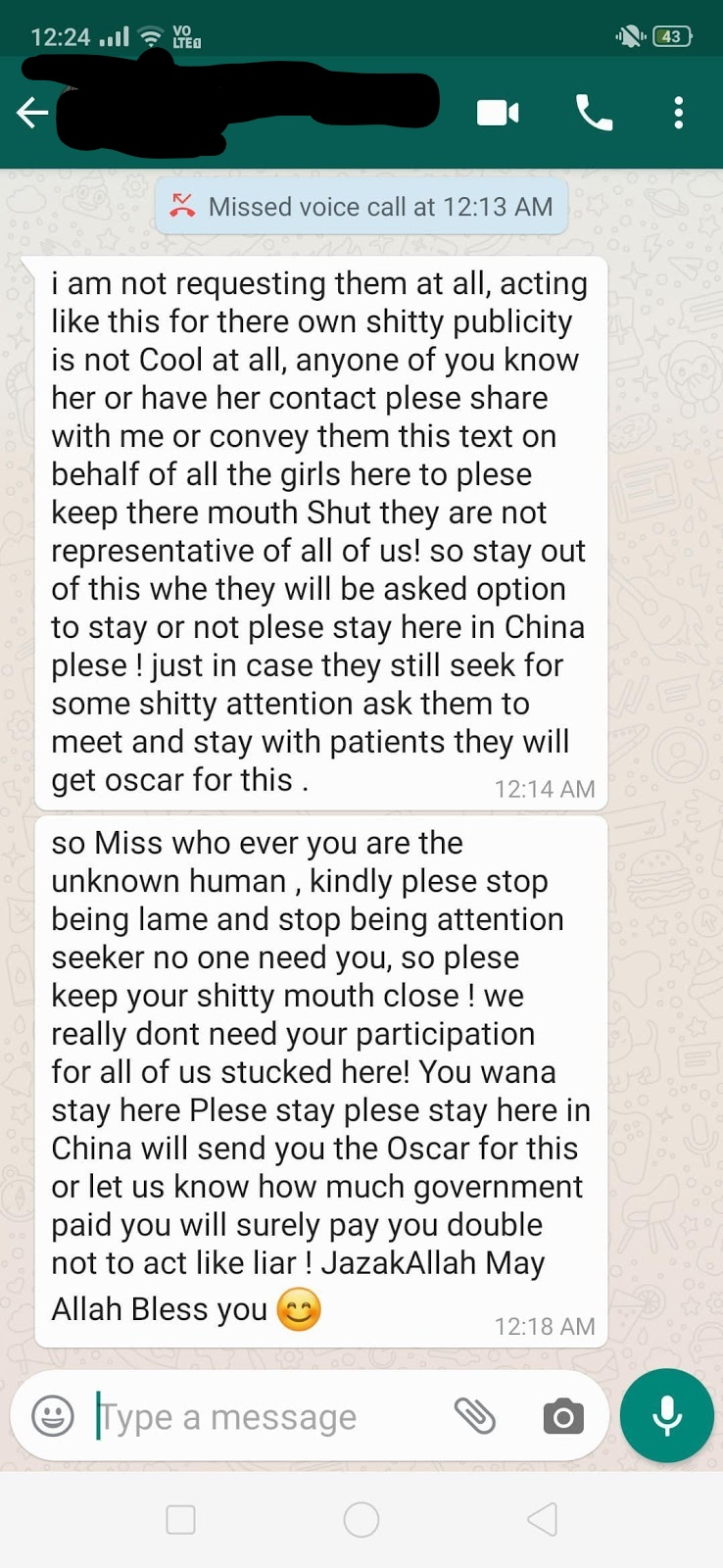
Task: Focus the Type a message field
Action: click(265, 1417)
